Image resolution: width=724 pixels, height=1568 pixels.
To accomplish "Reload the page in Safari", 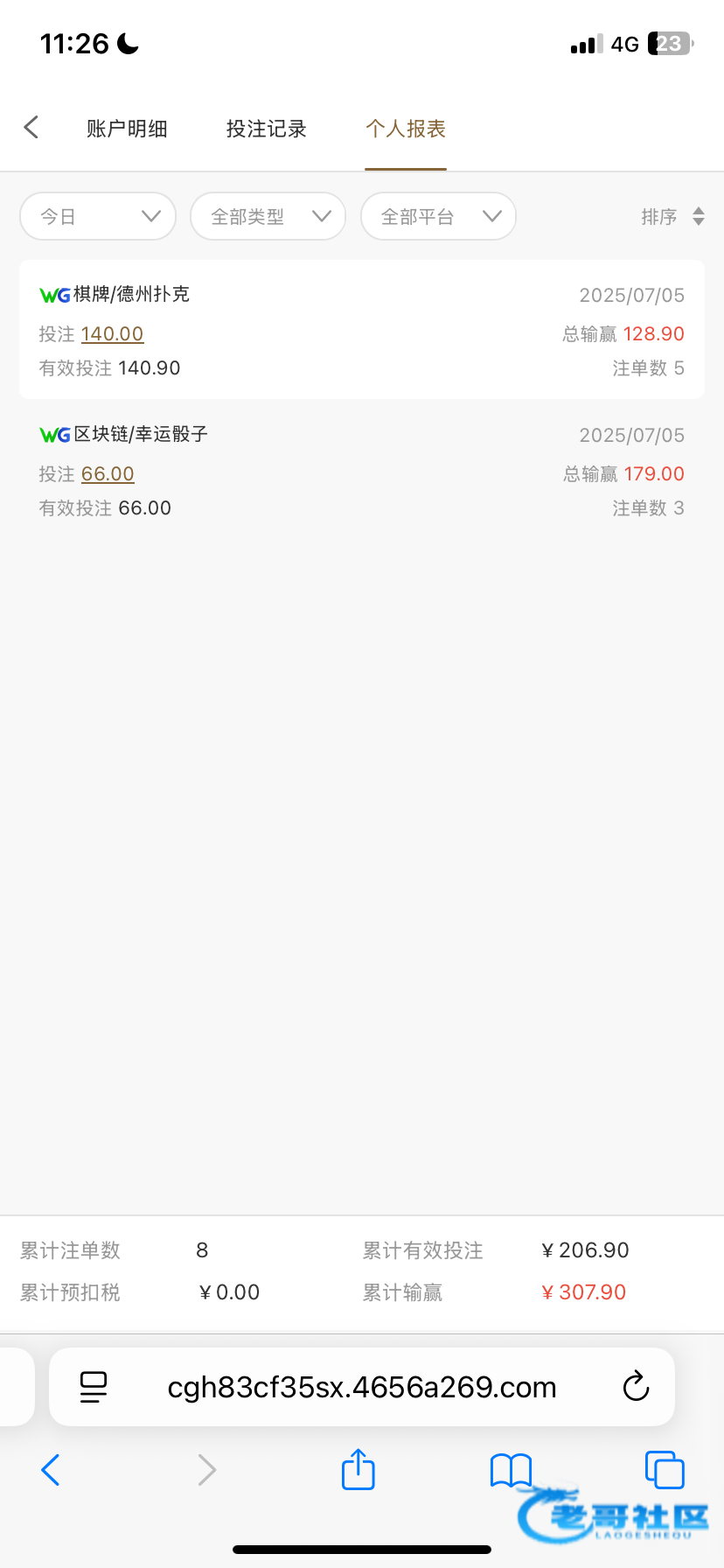I will [636, 1387].
